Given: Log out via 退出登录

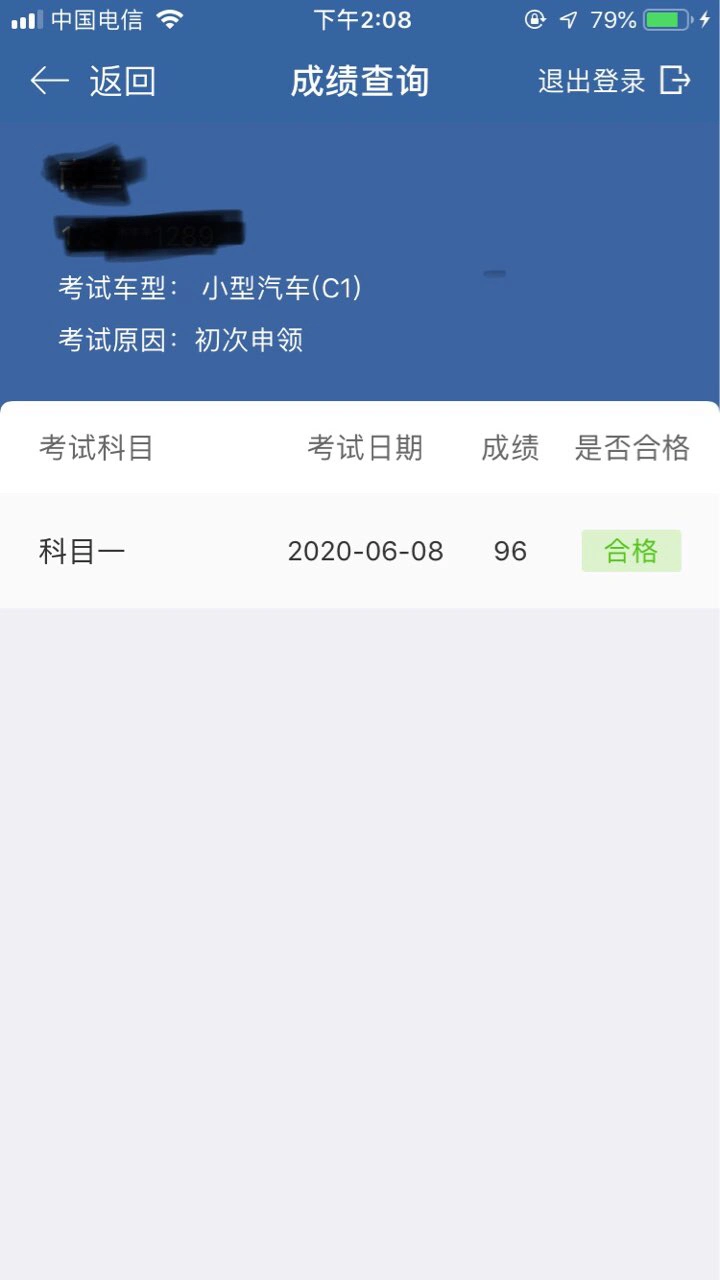Looking at the screenshot, I should [614, 81].
